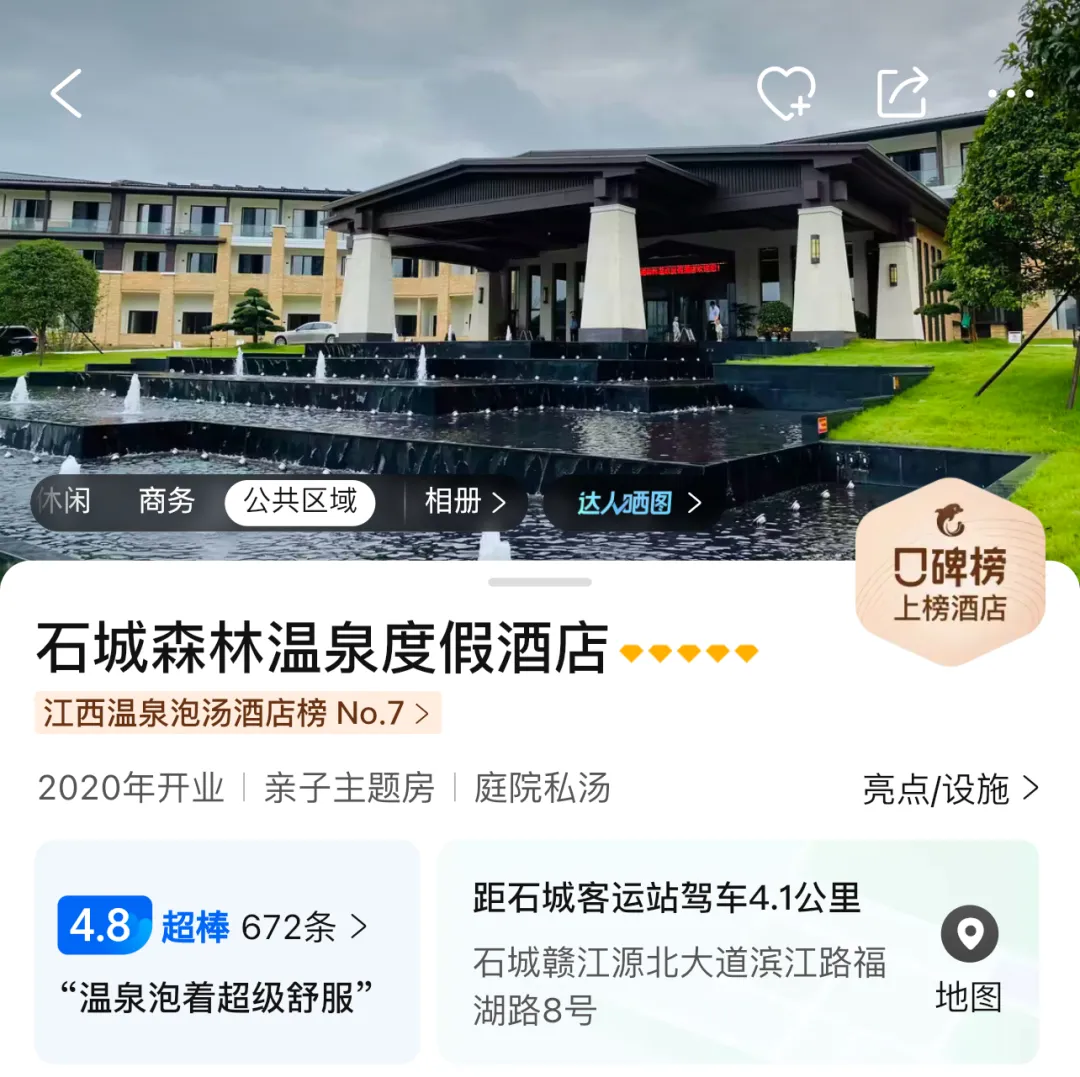Viewport: 1080px width, 1077px height.
Task: Open the 相册 photo album
Action: 465,502
